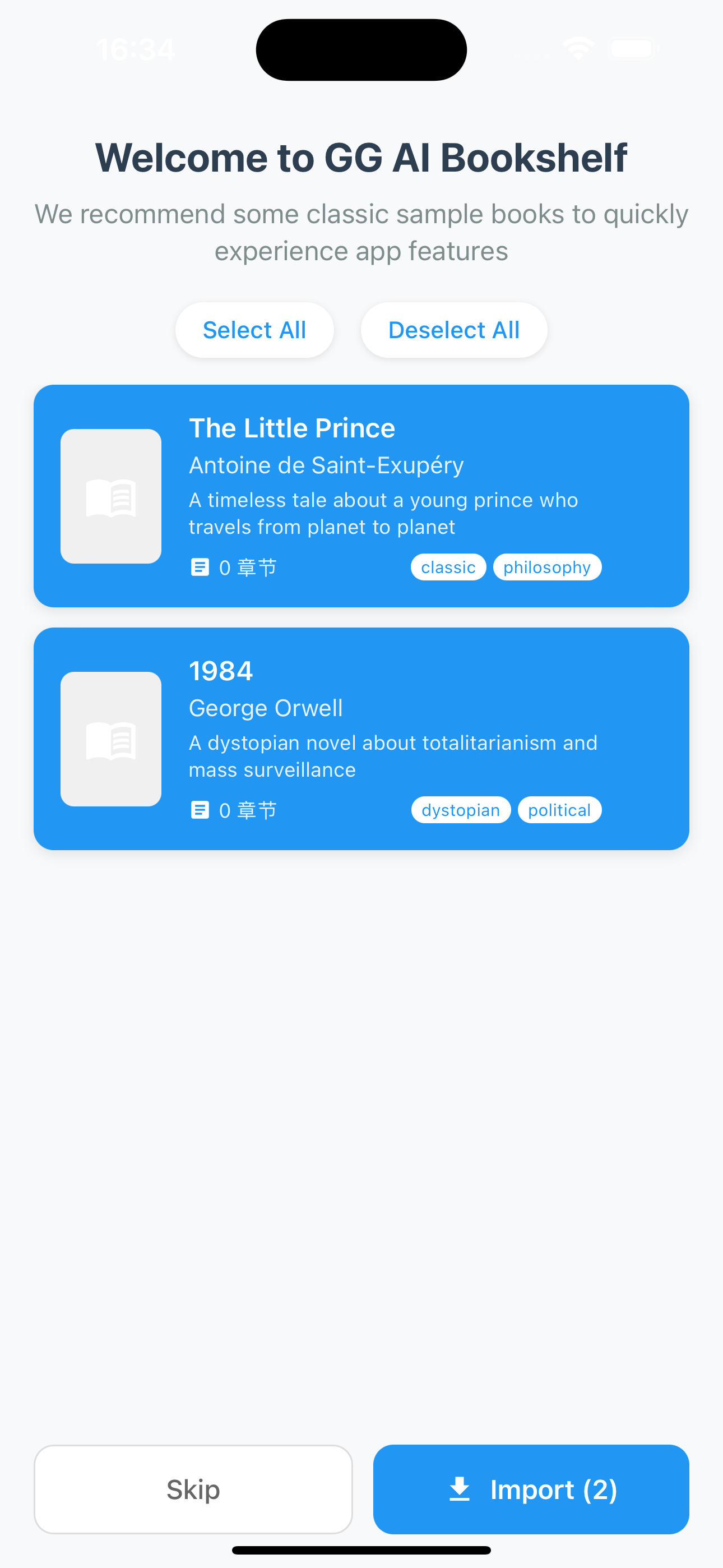
Task: Click the political tag on 1984
Action: pyautogui.click(x=559, y=810)
